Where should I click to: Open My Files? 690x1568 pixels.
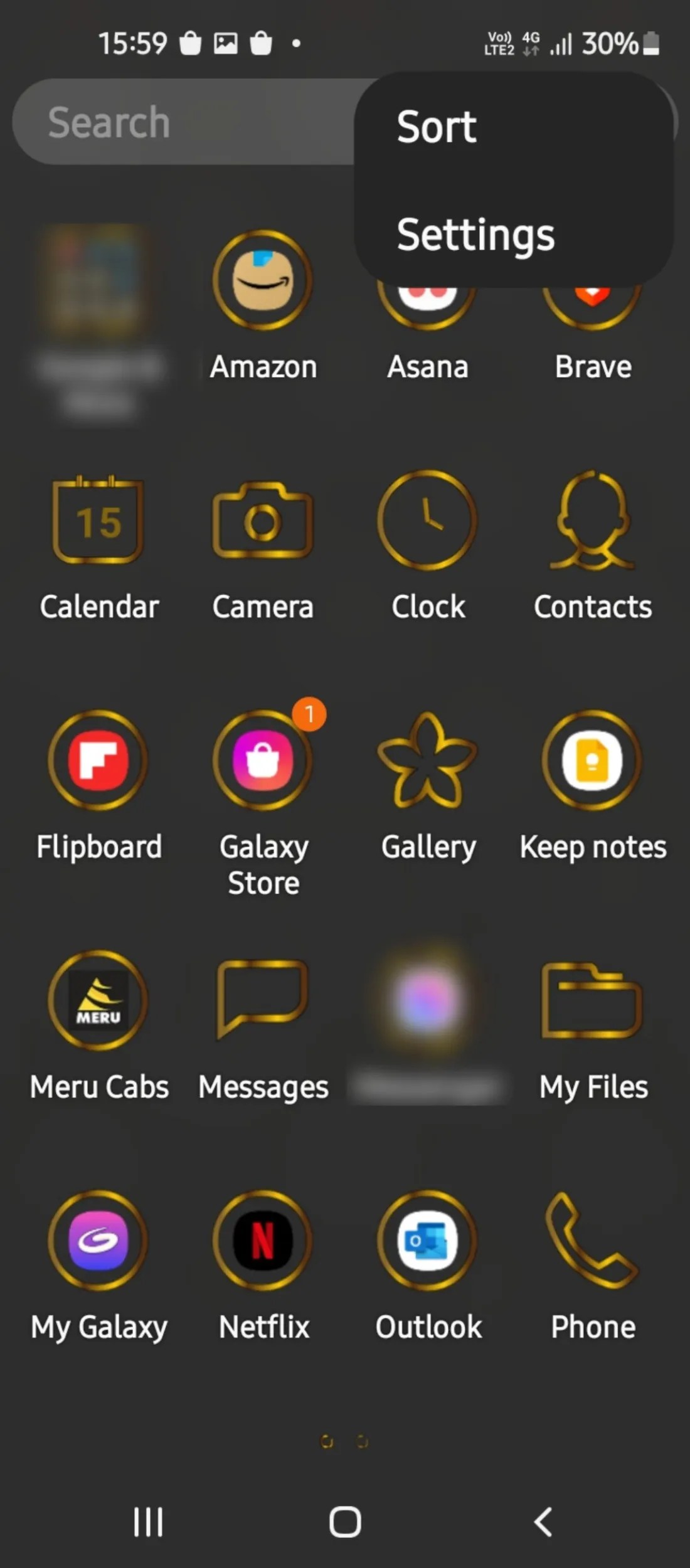pyautogui.click(x=592, y=1002)
